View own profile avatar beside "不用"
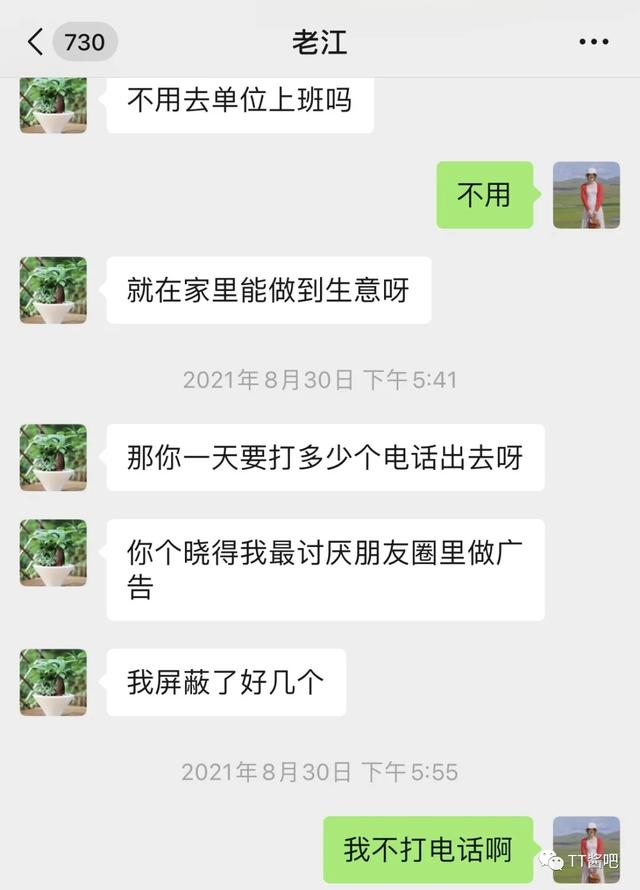This screenshot has width=640, height=890. tap(586, 195)
